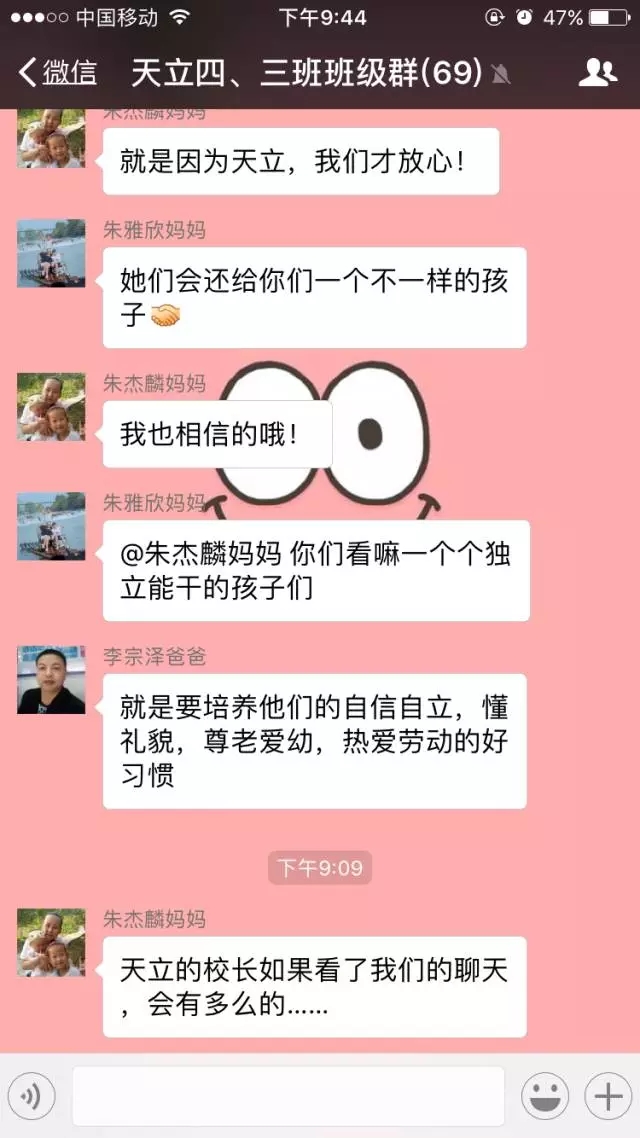
Task: Go back to the 微信 chat list
Action: tap(58, 72)
